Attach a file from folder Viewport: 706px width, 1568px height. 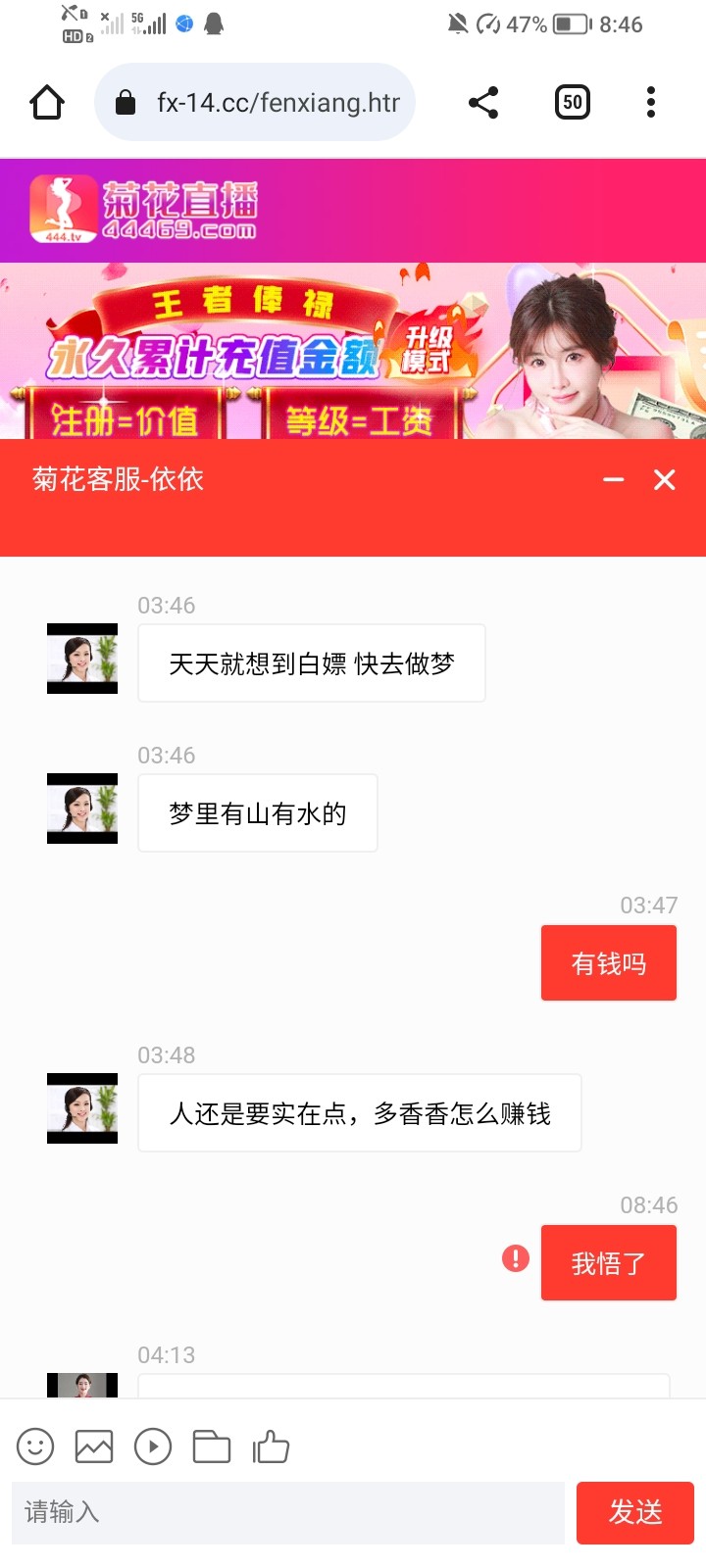coord(212,1446)
